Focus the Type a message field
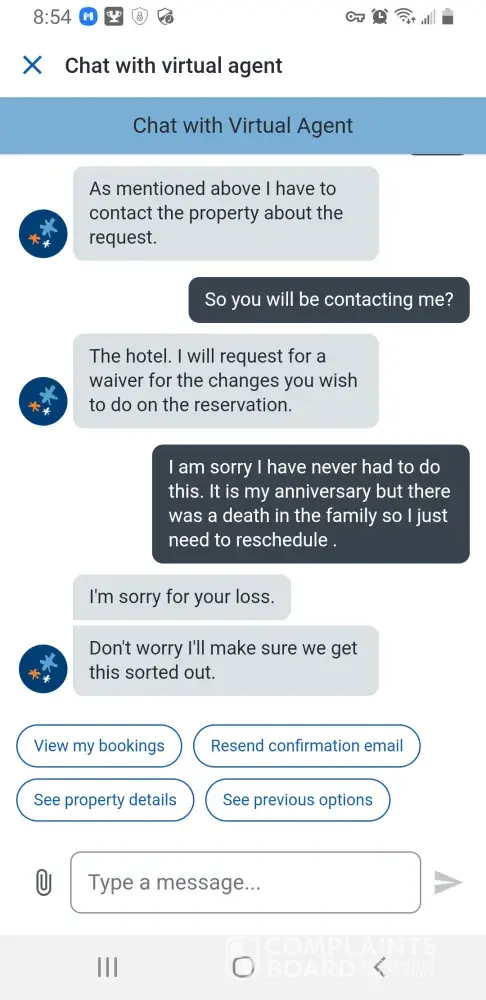This screenshot has width=486, height=1000. (x=246, y=883)
